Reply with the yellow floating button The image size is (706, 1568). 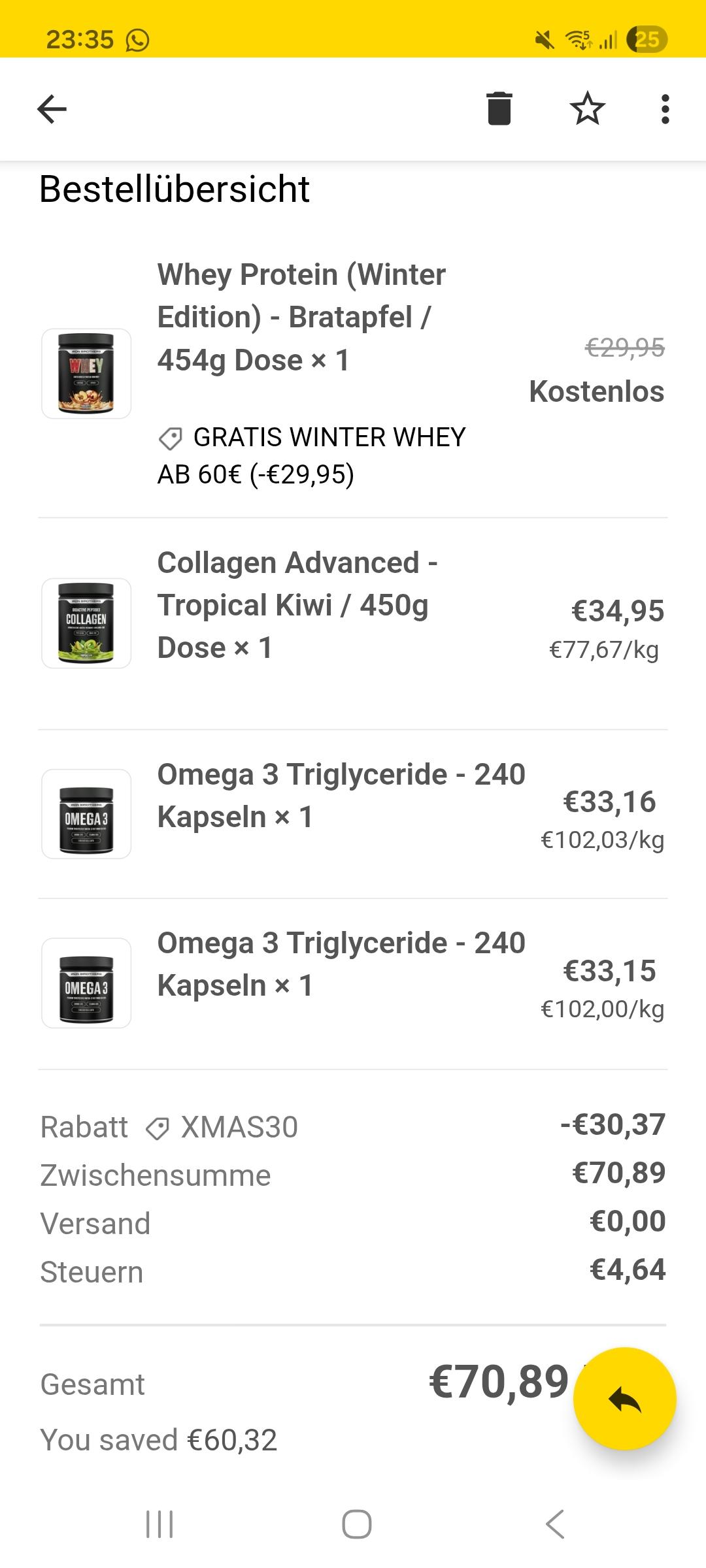[x=624, y=1399]
